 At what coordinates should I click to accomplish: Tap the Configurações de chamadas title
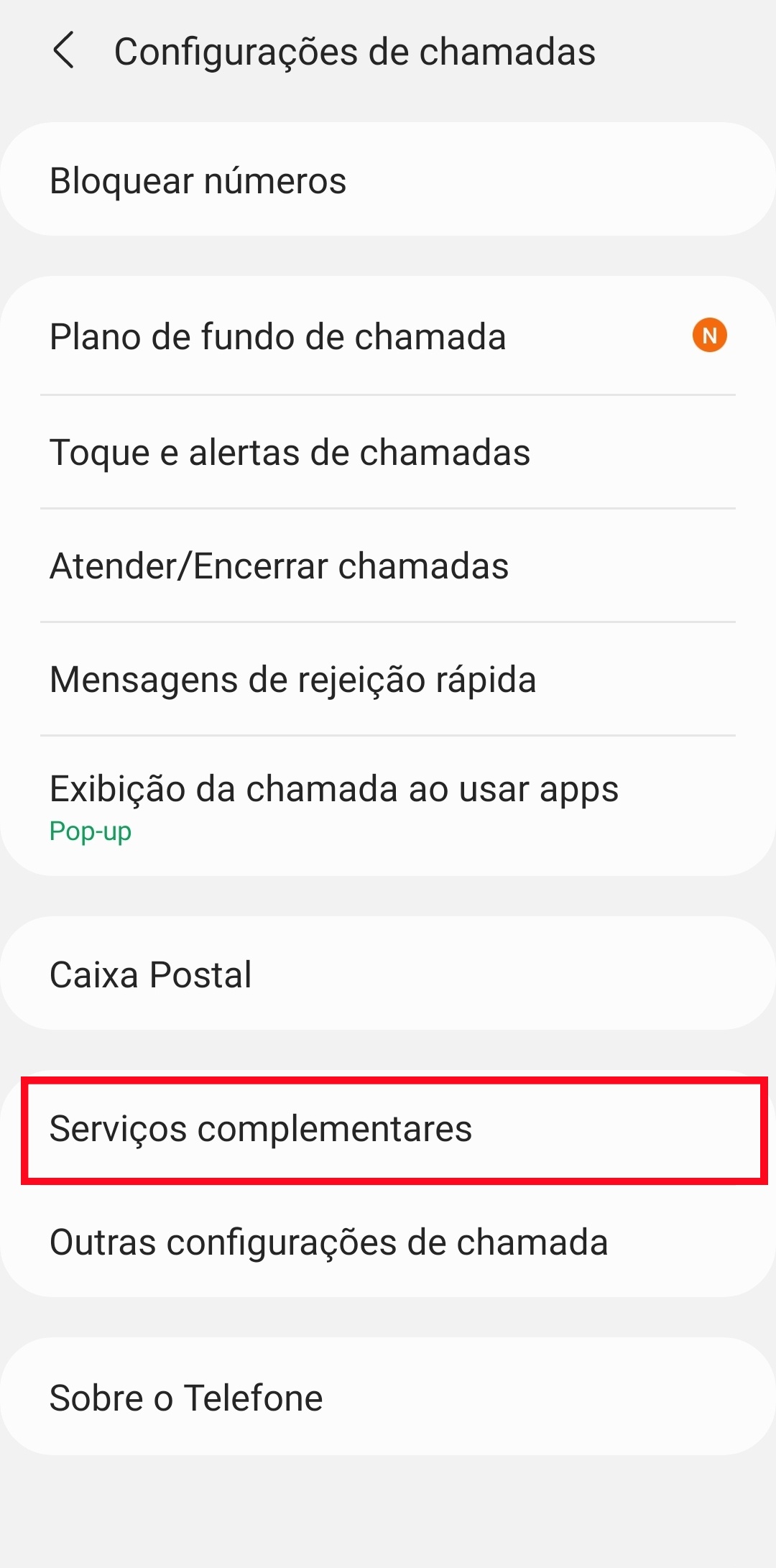pos(355,51)
